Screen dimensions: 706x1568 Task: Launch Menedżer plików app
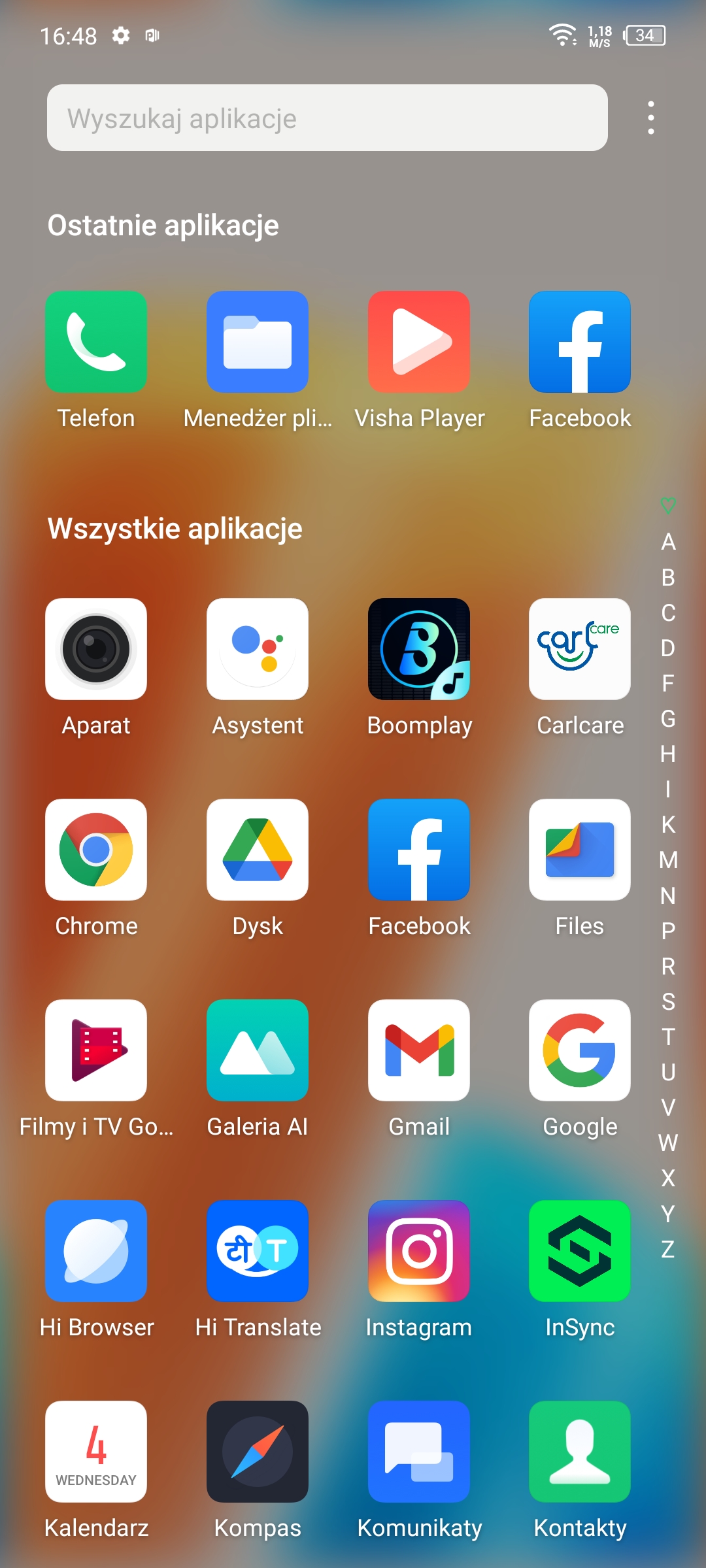(258, 342)
